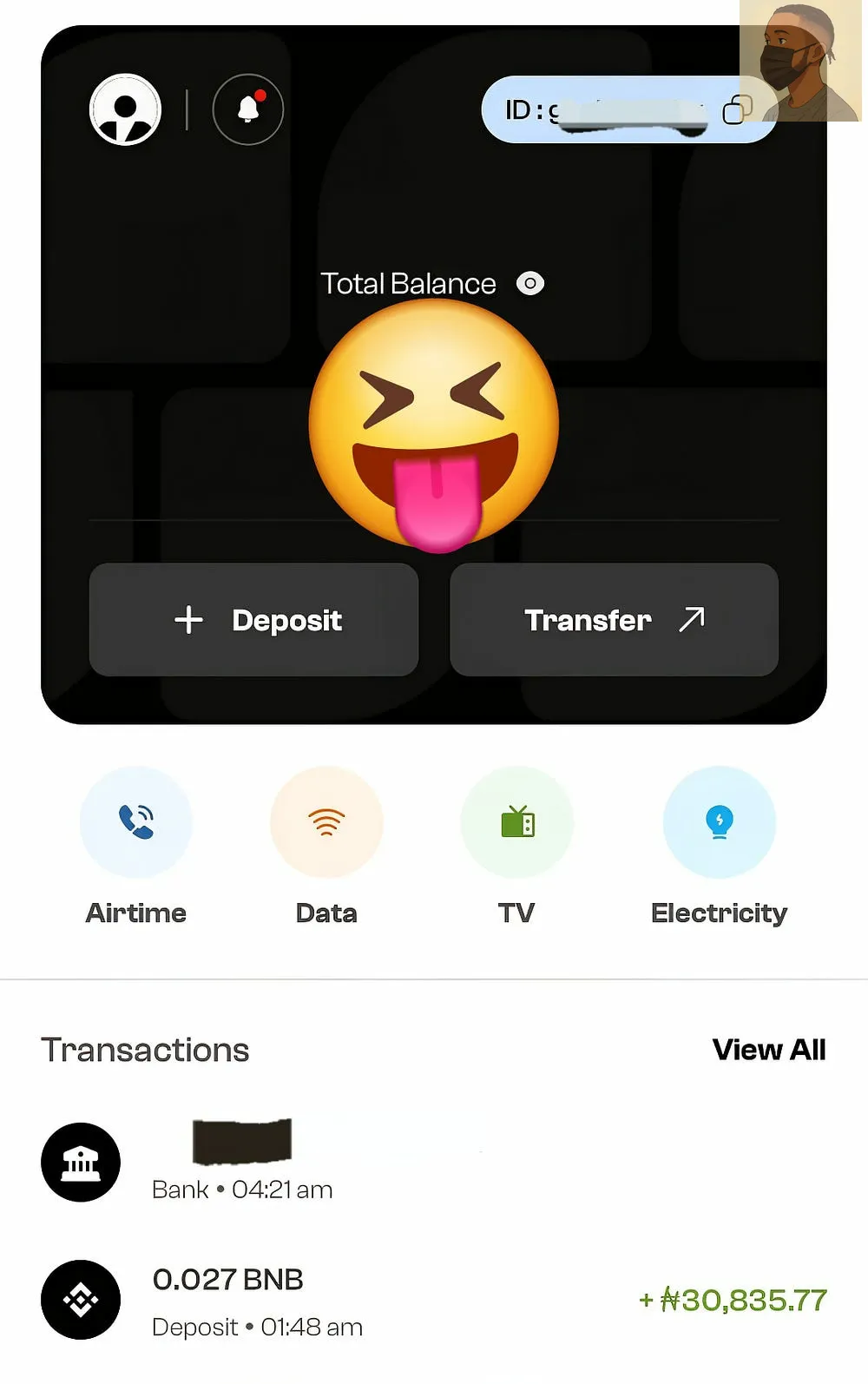Screen dimensions: 868x1384
Task: Select the Electricity bulb icon
Action: [x=719, y=821]
